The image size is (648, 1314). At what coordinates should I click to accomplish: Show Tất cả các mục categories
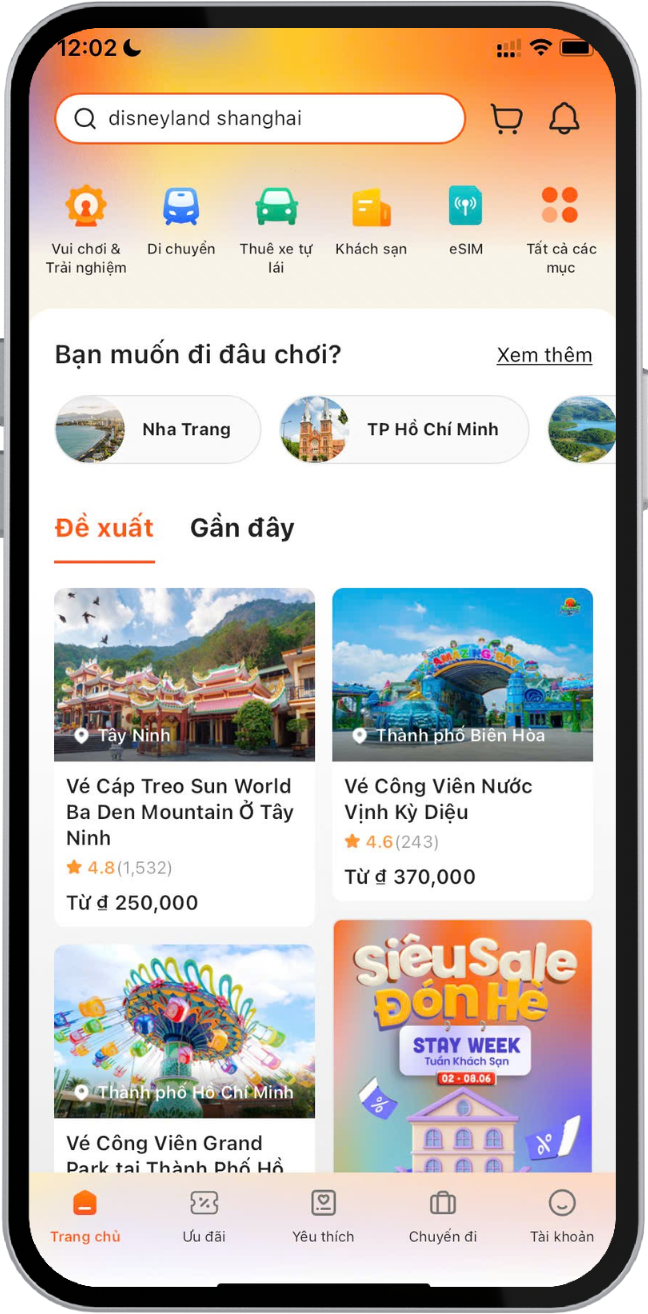[560, 229]
